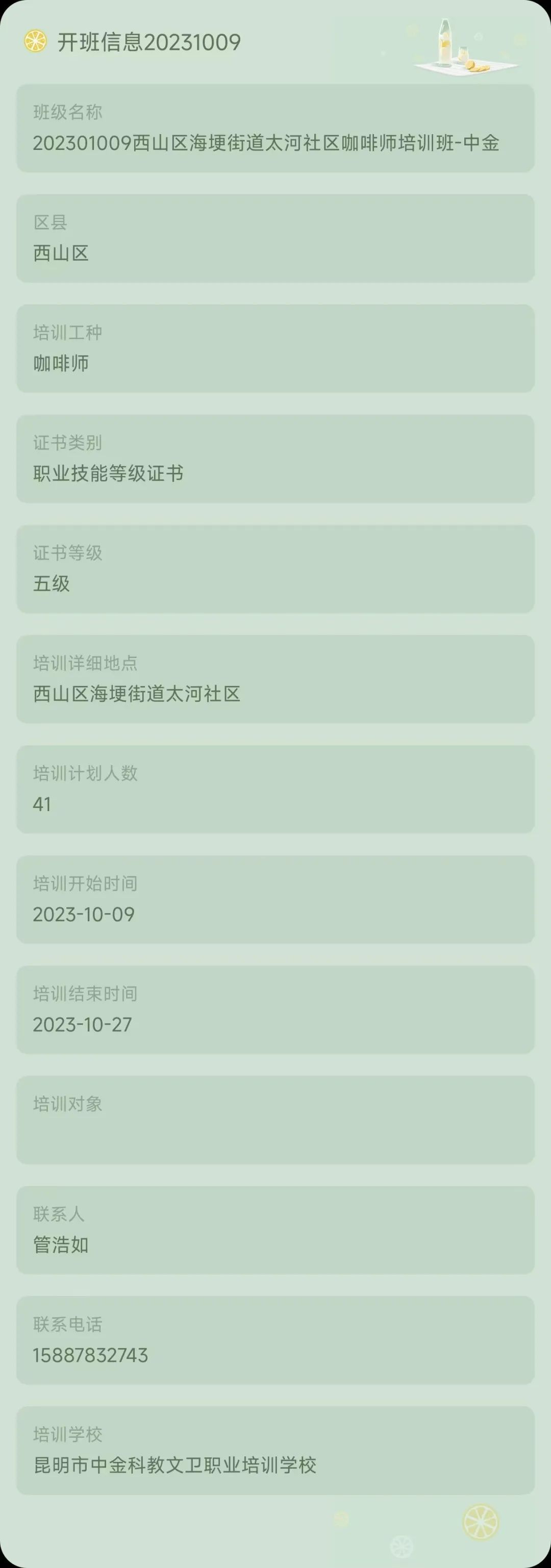Click the 培训工种 value 咖啡师
The width and height of the screenshot is (551, 1568).
coord(62,363)
